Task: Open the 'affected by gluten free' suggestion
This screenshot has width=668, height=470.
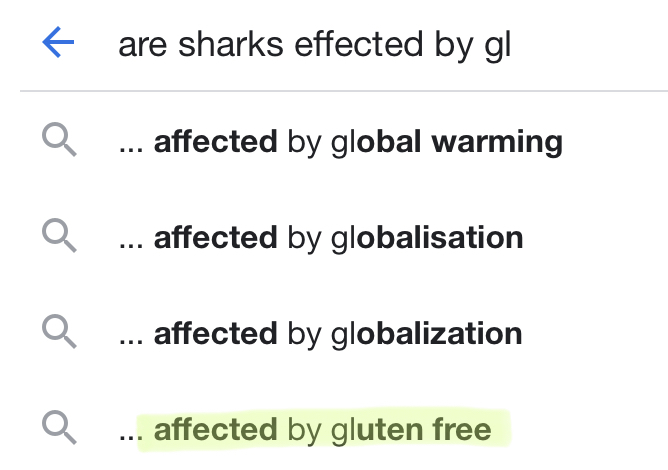Action: click(305, 430)
